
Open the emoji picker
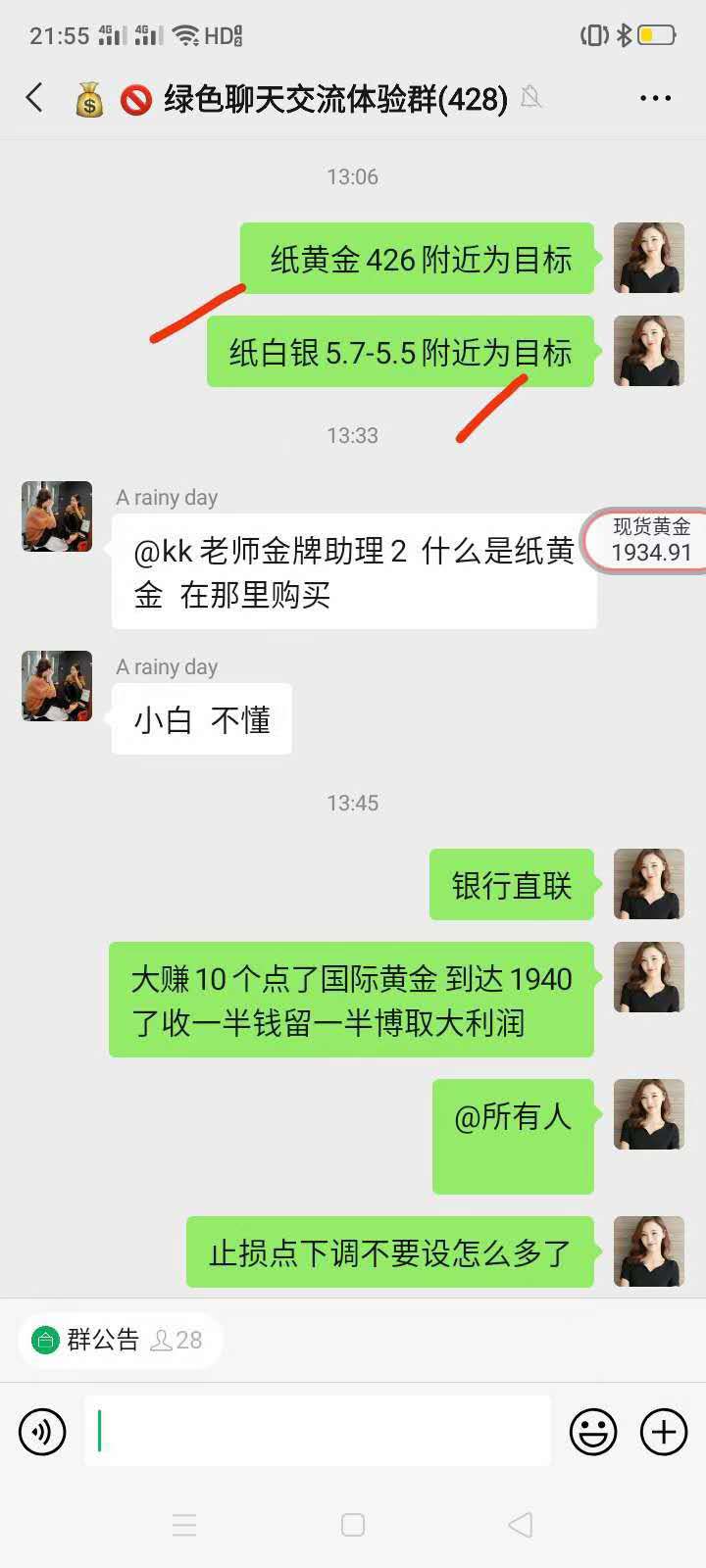(593, 1432)
